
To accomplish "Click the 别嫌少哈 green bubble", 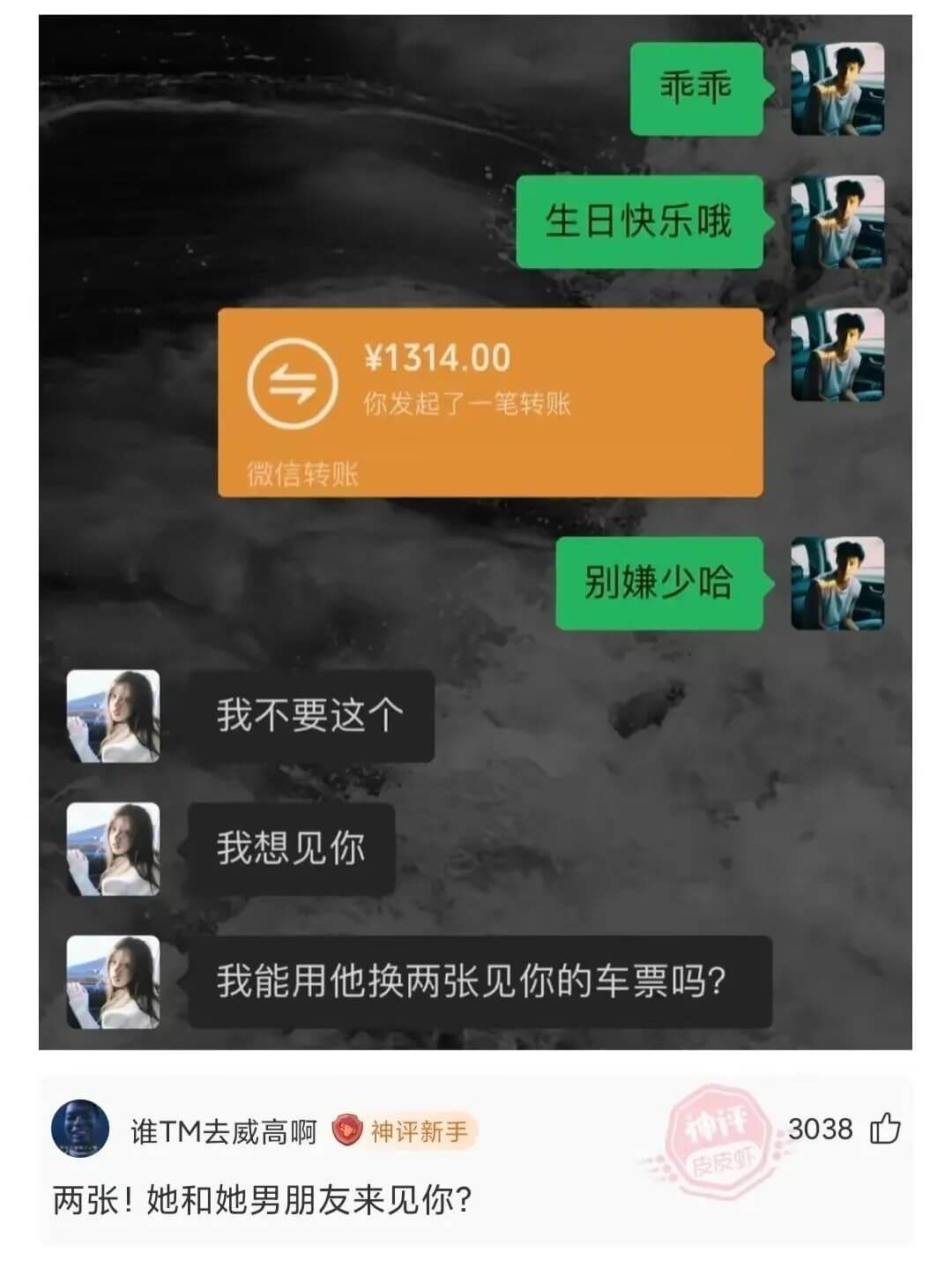I will (663, 580).
